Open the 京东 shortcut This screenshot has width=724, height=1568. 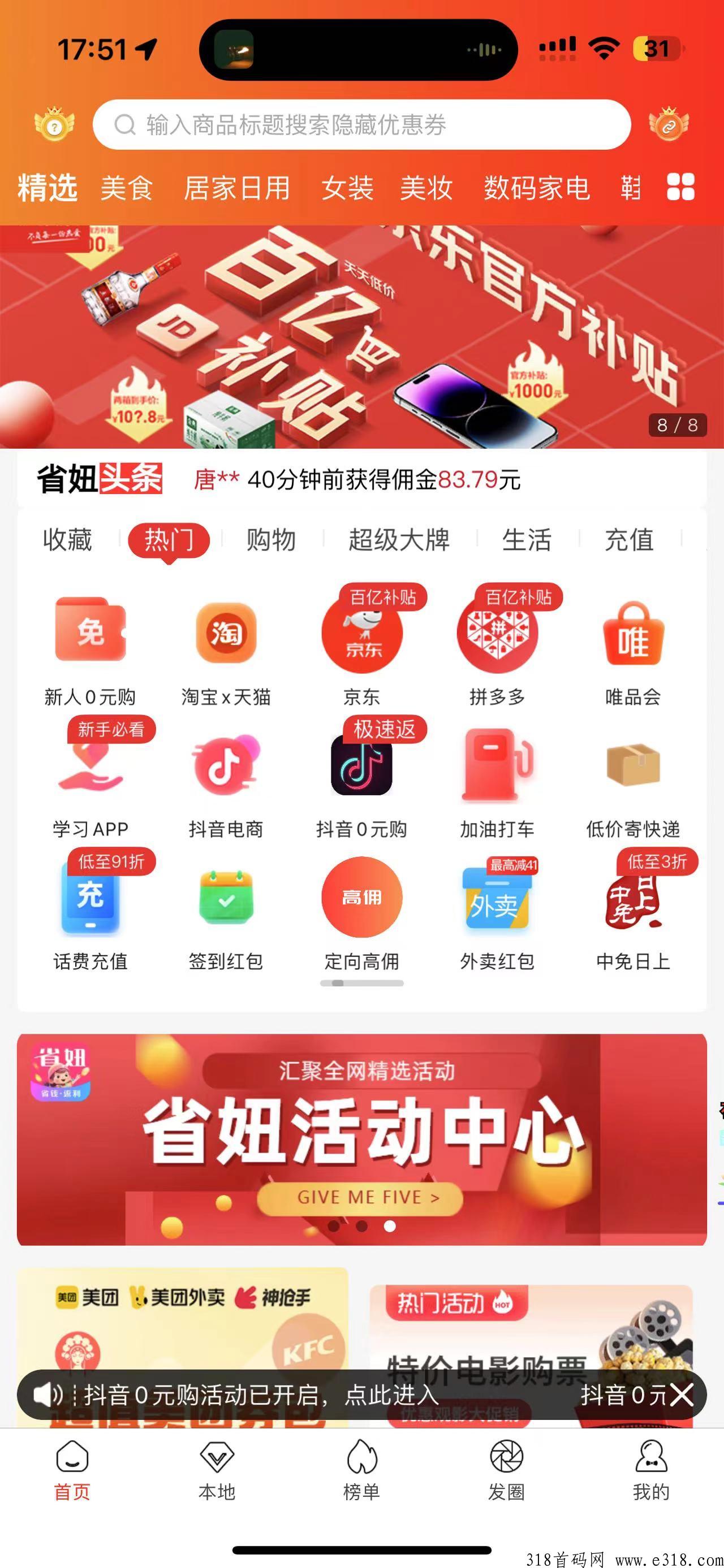click(361, 649)
